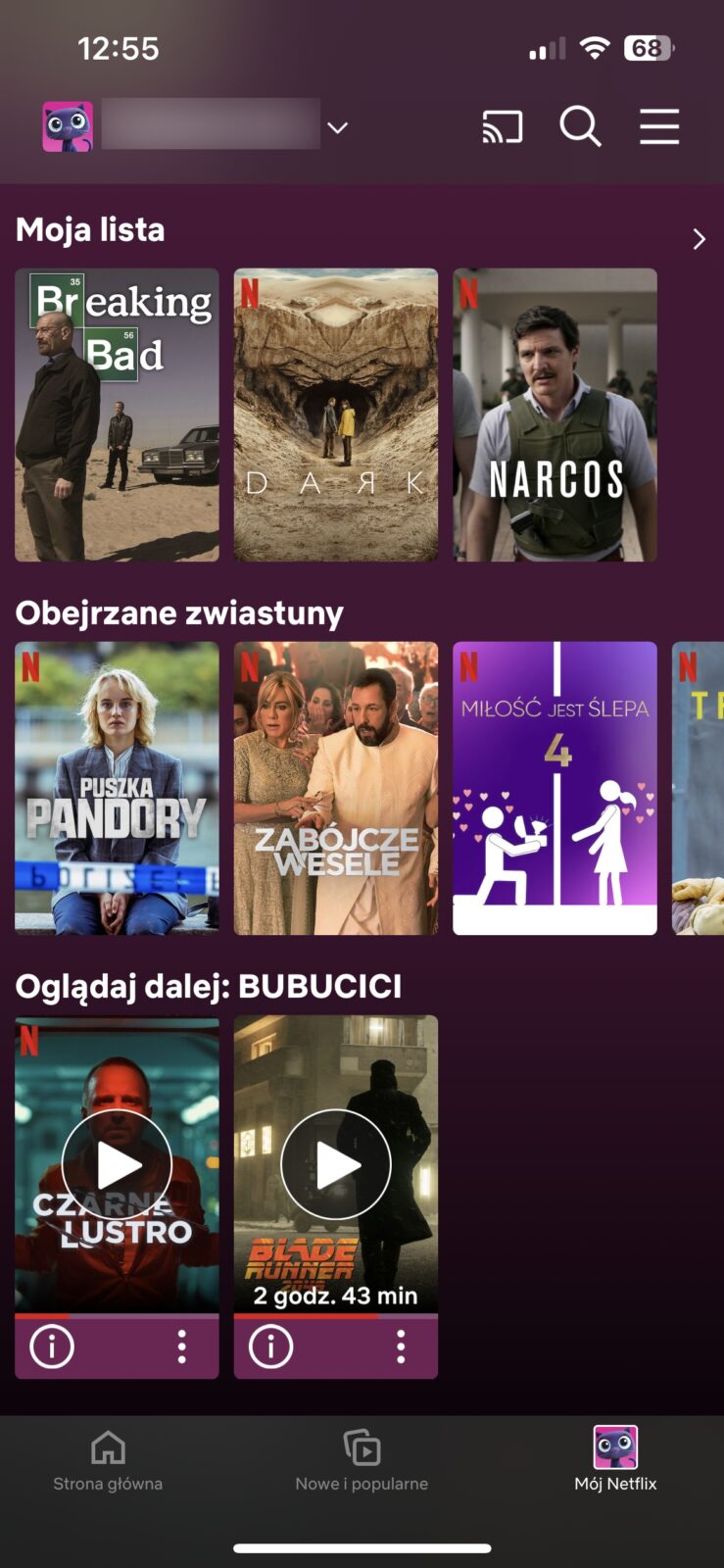Show info for Blade Runner
724x1568 pixels.
(x=271, y=1347)
